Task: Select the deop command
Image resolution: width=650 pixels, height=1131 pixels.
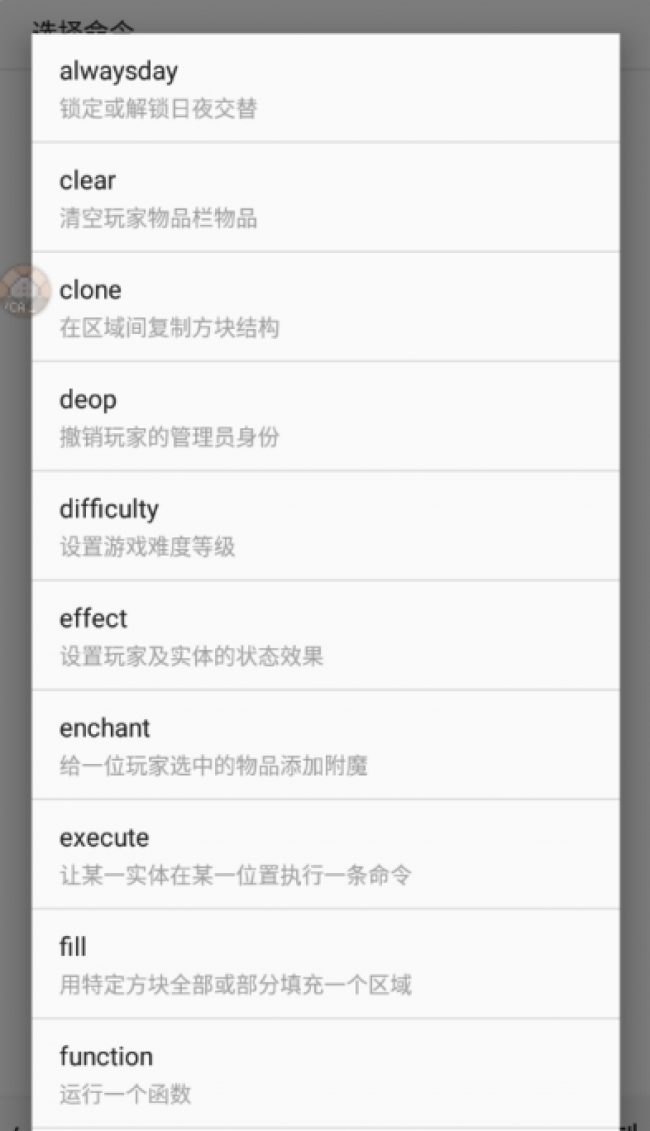Action: tap(325, 416)
